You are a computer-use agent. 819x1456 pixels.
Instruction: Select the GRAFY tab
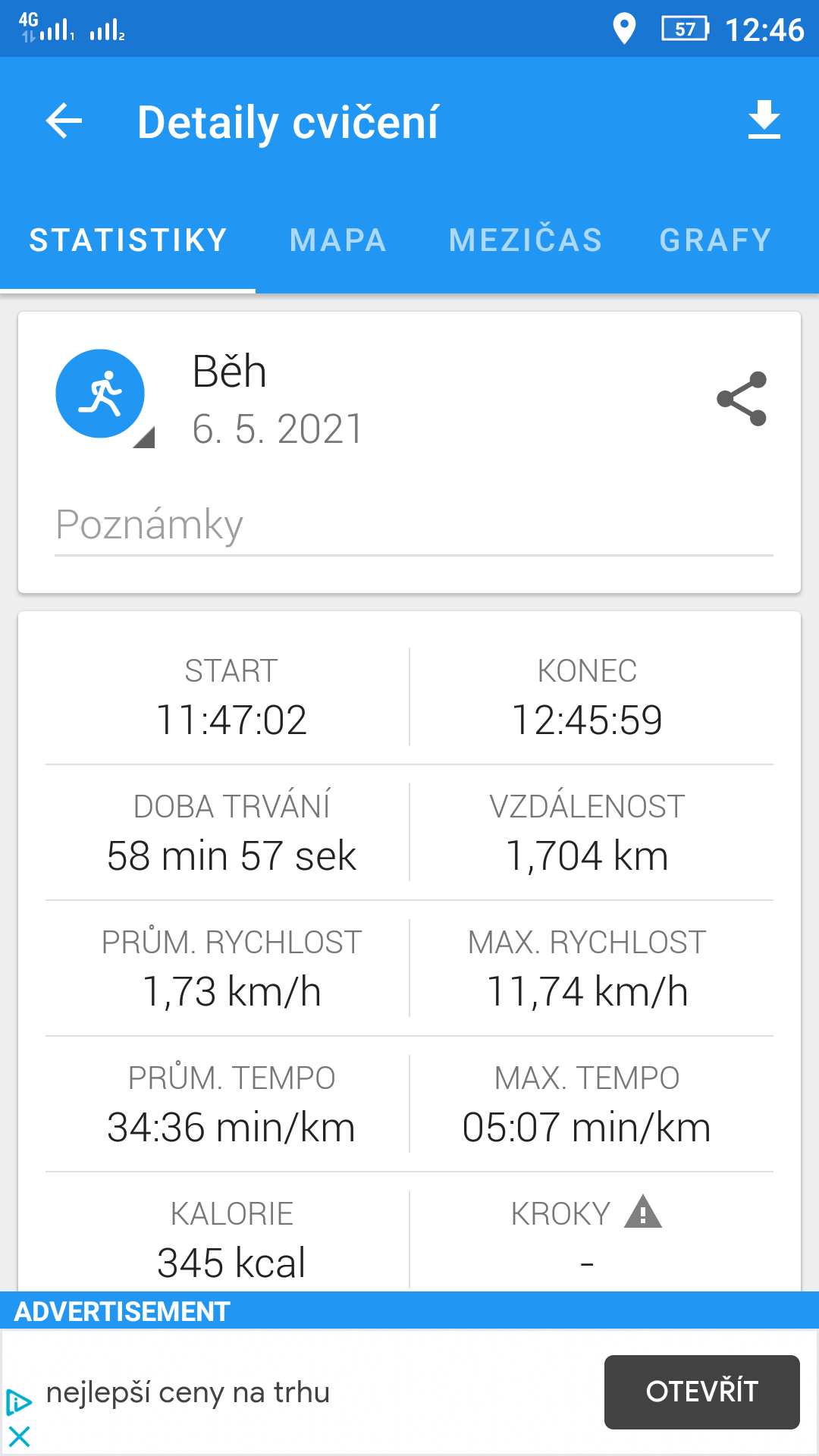[716, 240]
